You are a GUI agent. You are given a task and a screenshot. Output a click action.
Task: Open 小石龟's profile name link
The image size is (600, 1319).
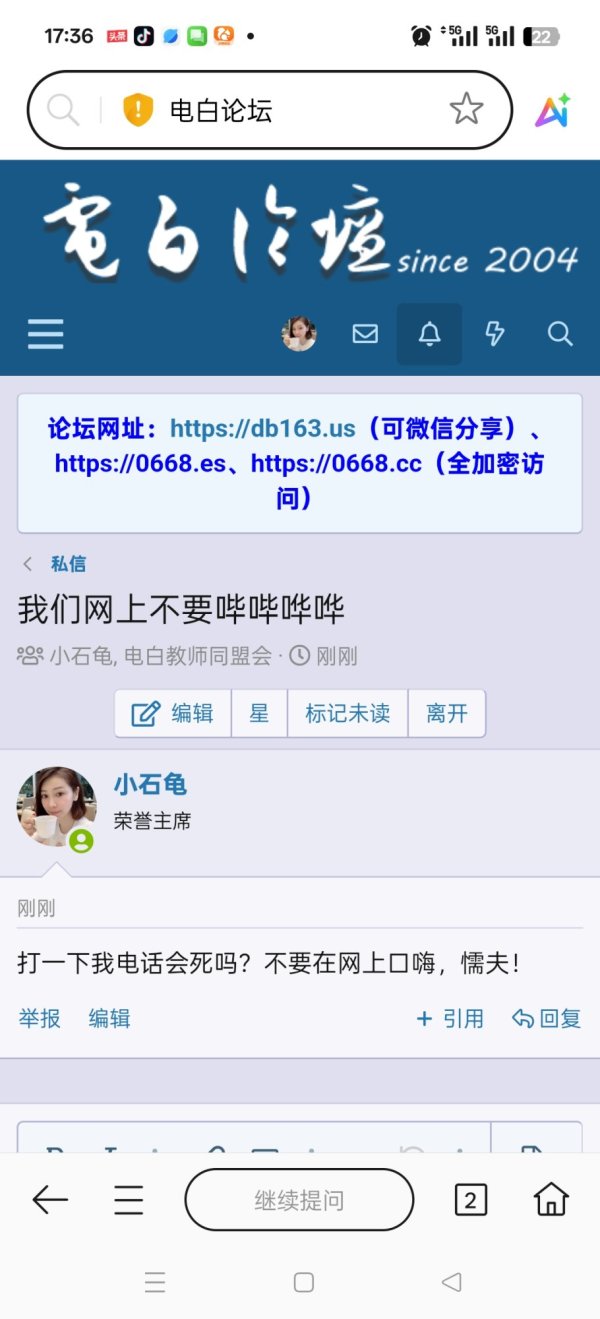(150, 784)
